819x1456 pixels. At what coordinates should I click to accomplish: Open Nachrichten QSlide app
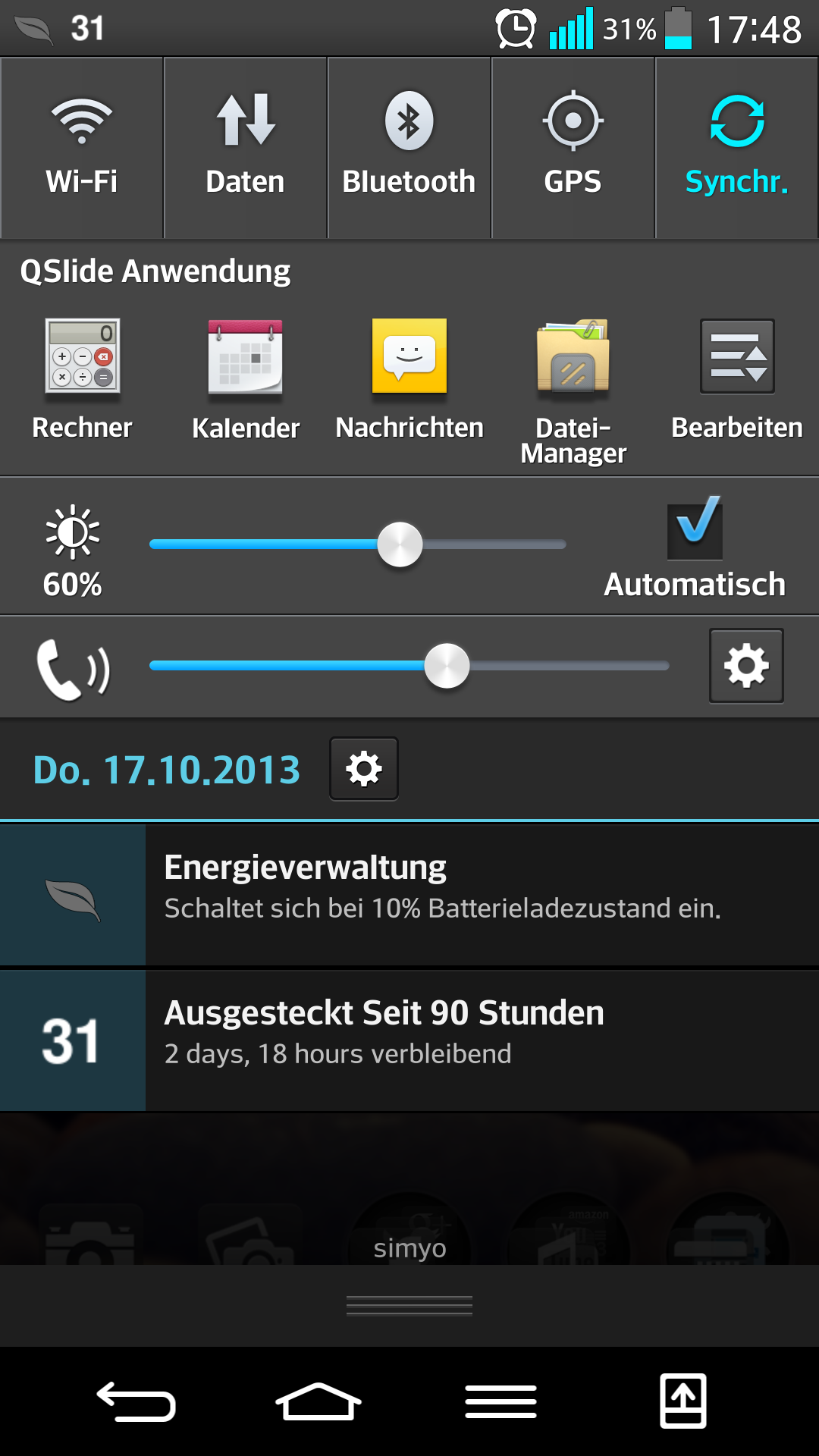click(x=409, y=378)
